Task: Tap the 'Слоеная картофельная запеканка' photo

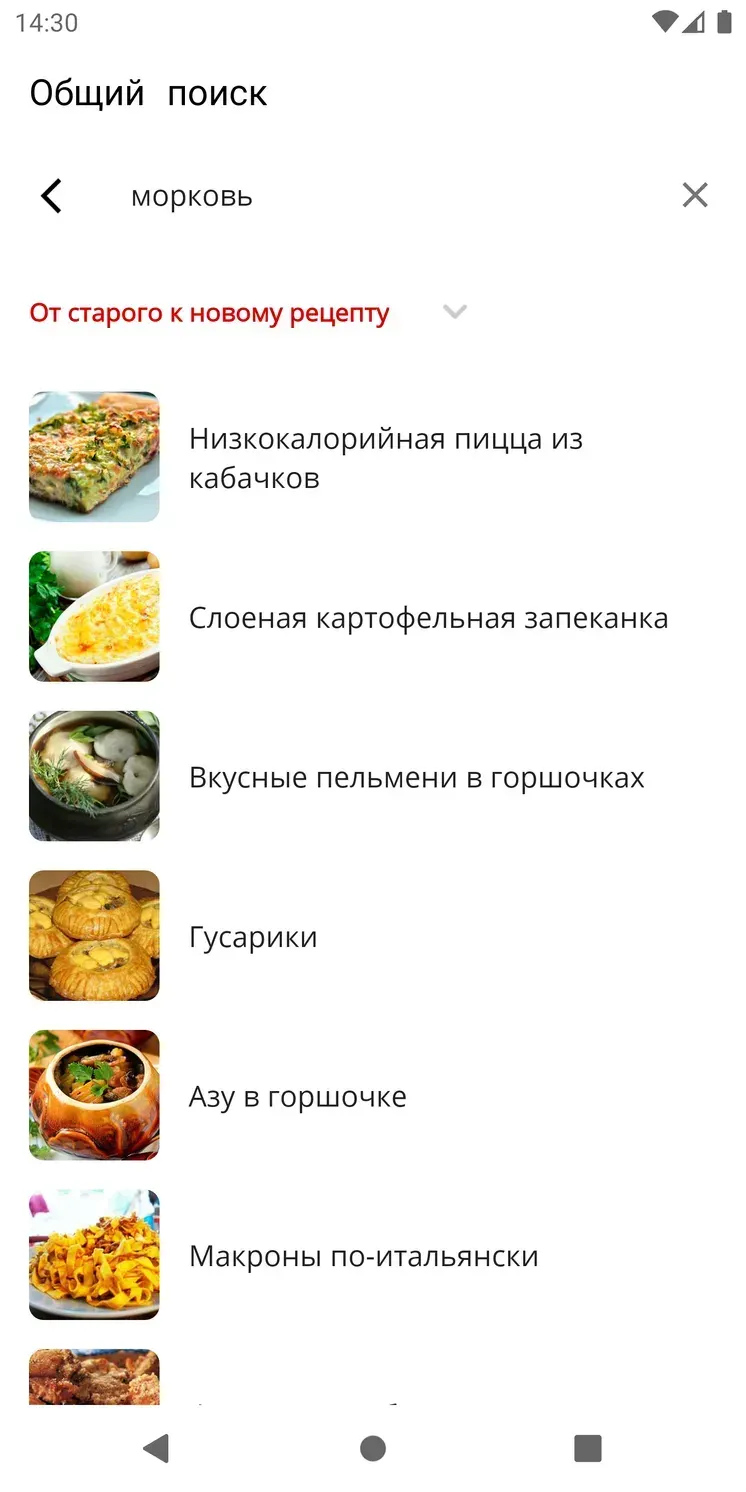Action: click(94, 617)
